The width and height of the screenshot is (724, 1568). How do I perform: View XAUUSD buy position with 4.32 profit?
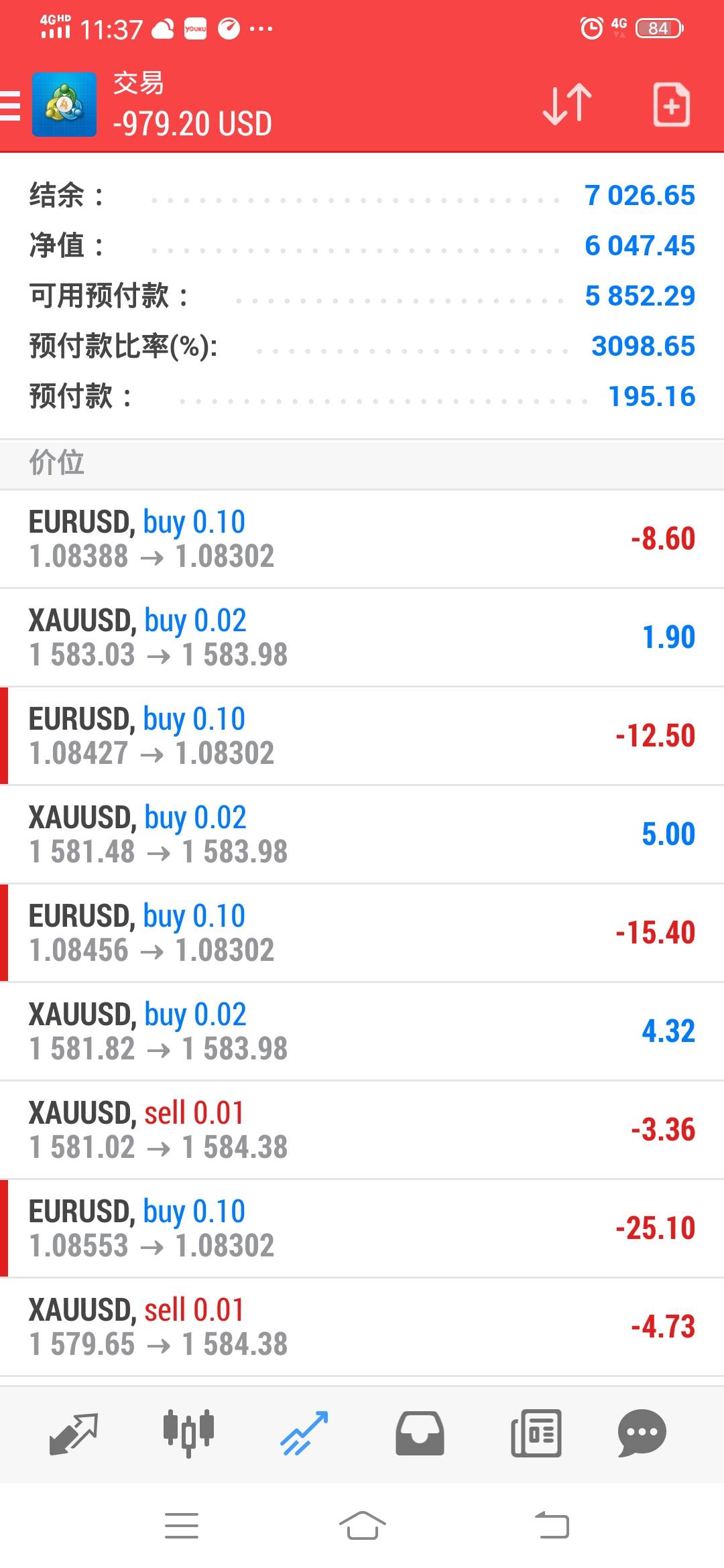362,1031
